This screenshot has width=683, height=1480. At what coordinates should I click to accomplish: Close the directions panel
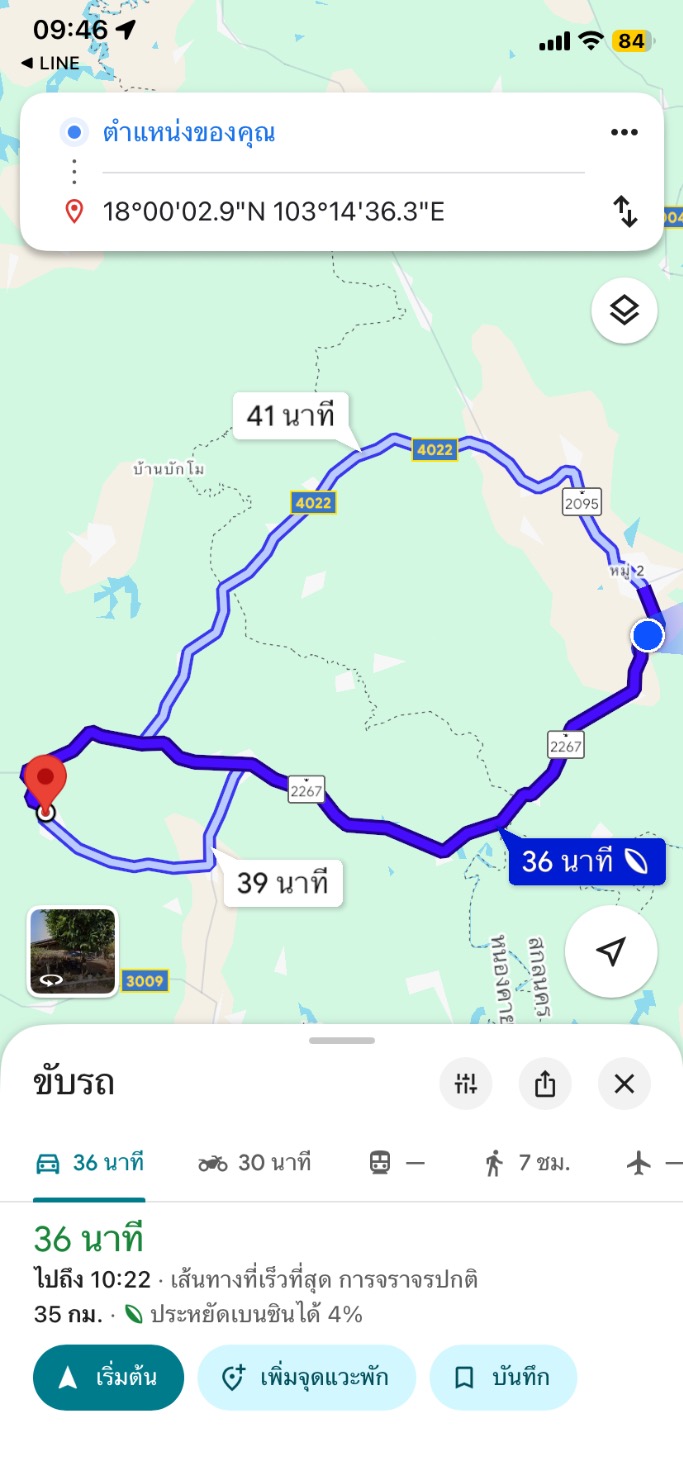pyautogui.click(x=624, y=1084)
